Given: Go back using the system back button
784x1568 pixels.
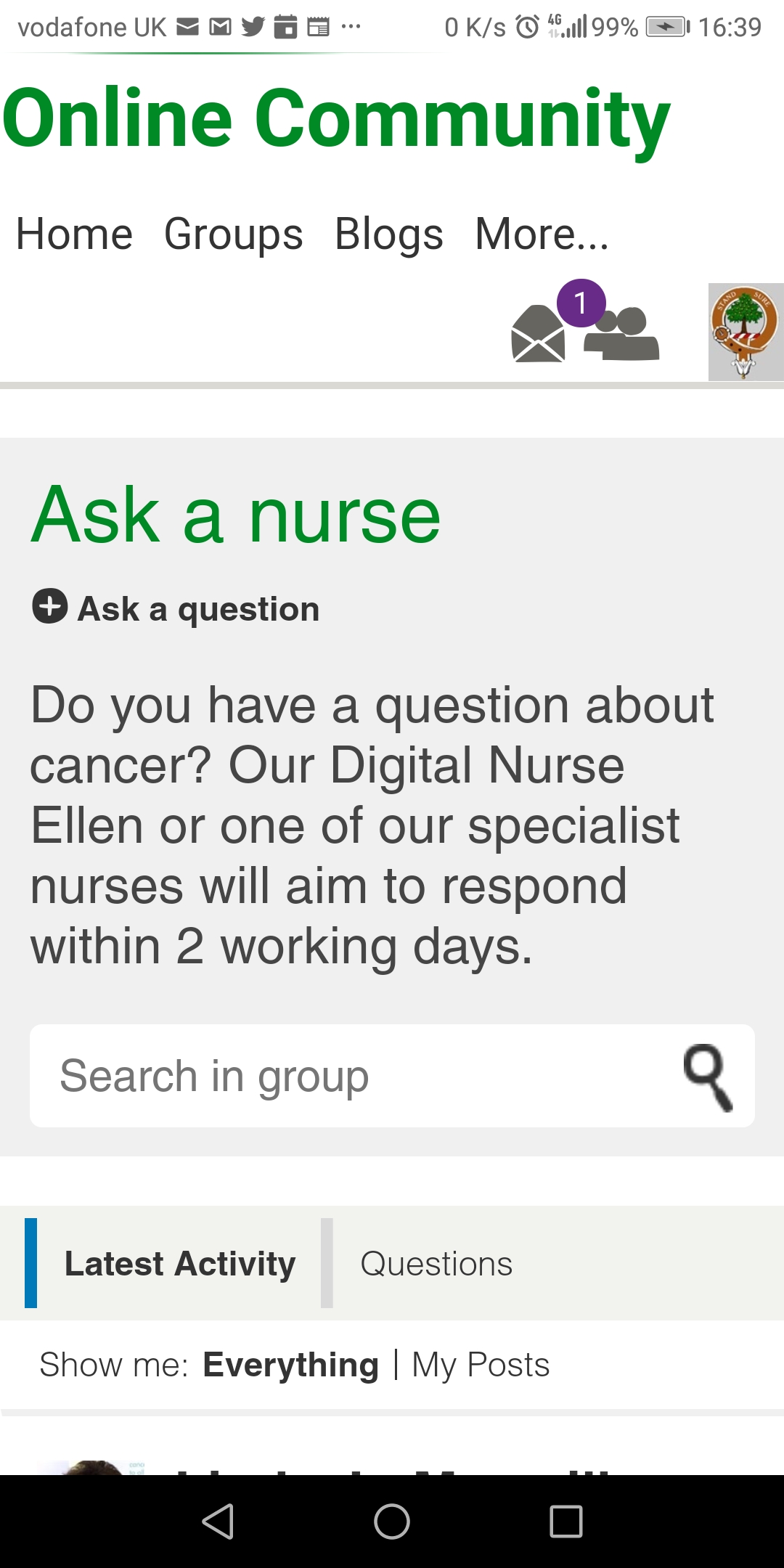Looking at the screenshot, I should 218,1521.
